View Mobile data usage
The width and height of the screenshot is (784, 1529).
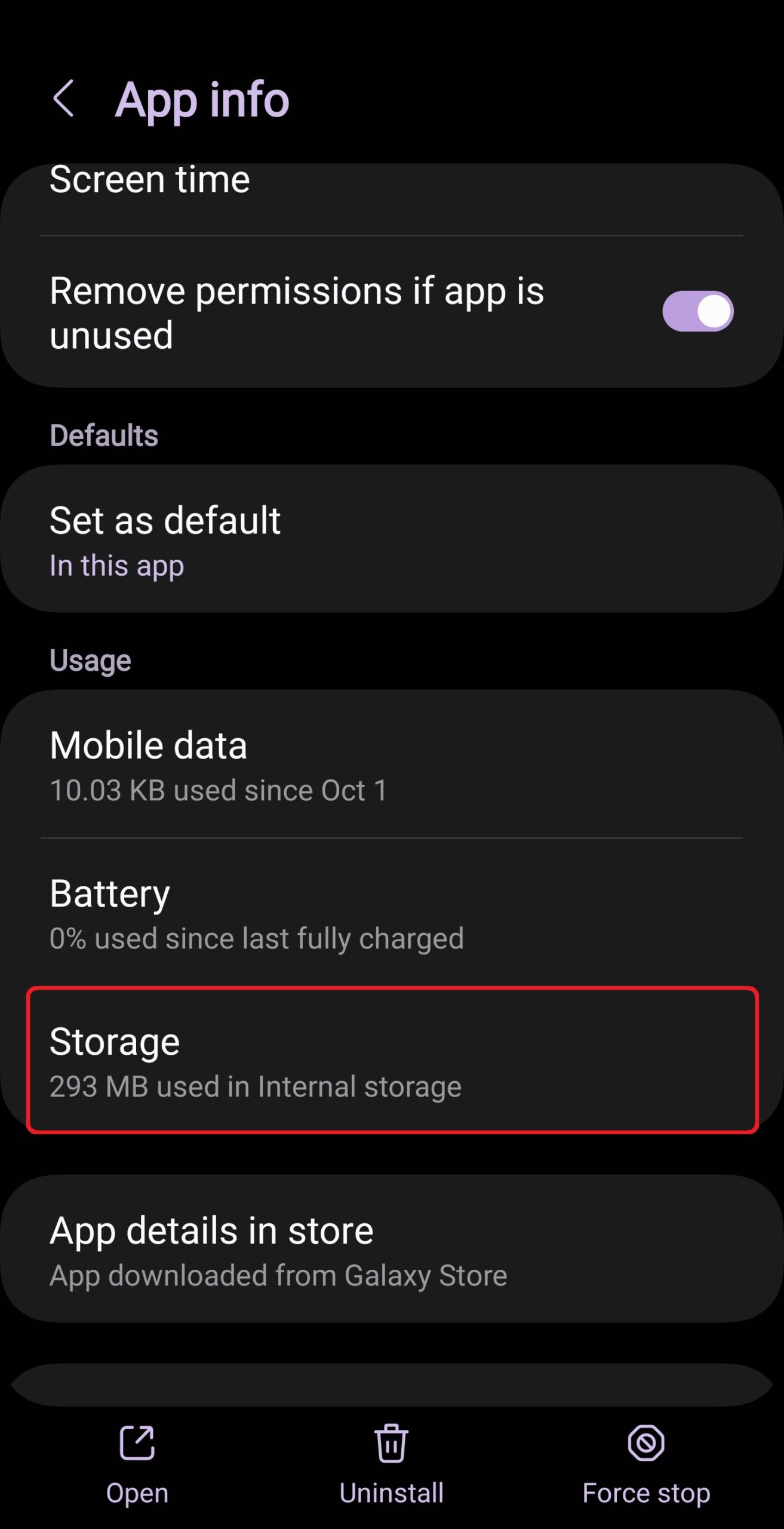pyautogui.click(x=392, y=765)
